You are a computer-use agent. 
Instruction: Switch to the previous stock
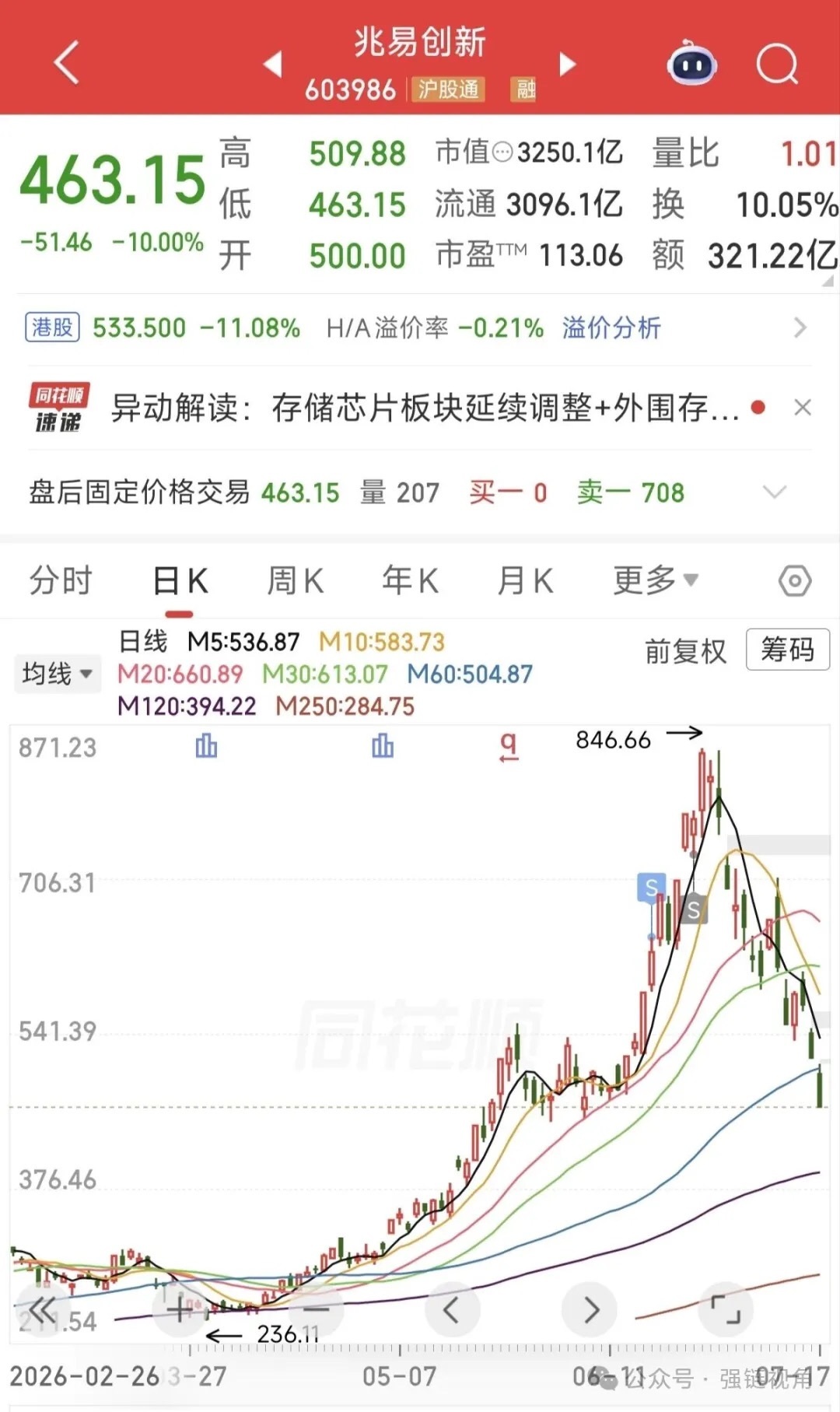coord(273,64)
